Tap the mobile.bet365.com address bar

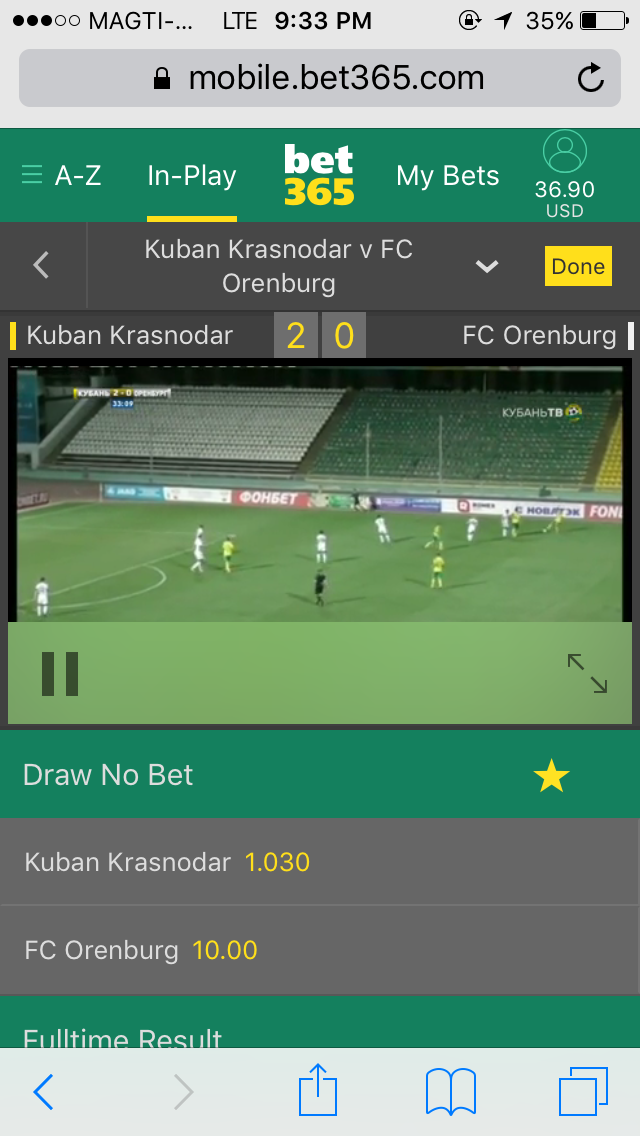(x=319, y=78)
